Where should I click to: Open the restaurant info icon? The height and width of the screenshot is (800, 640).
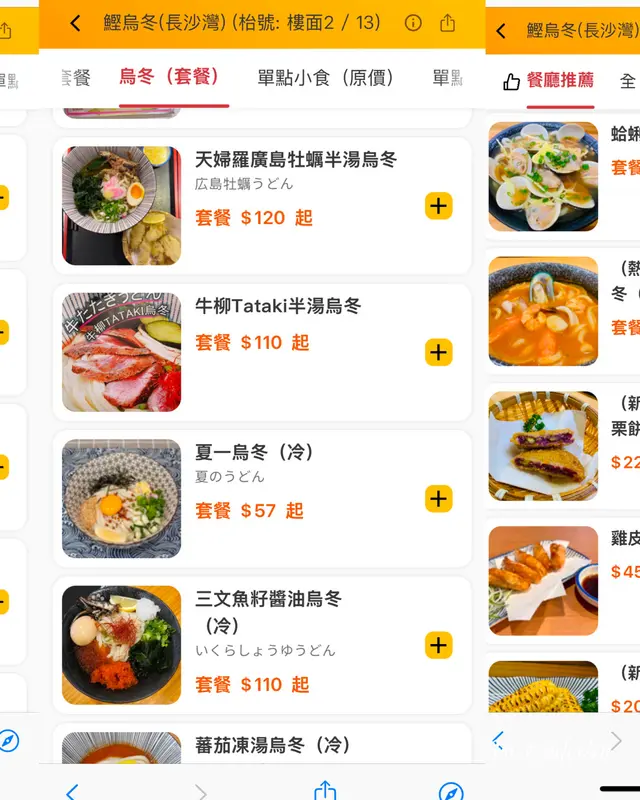pos(413,23)
